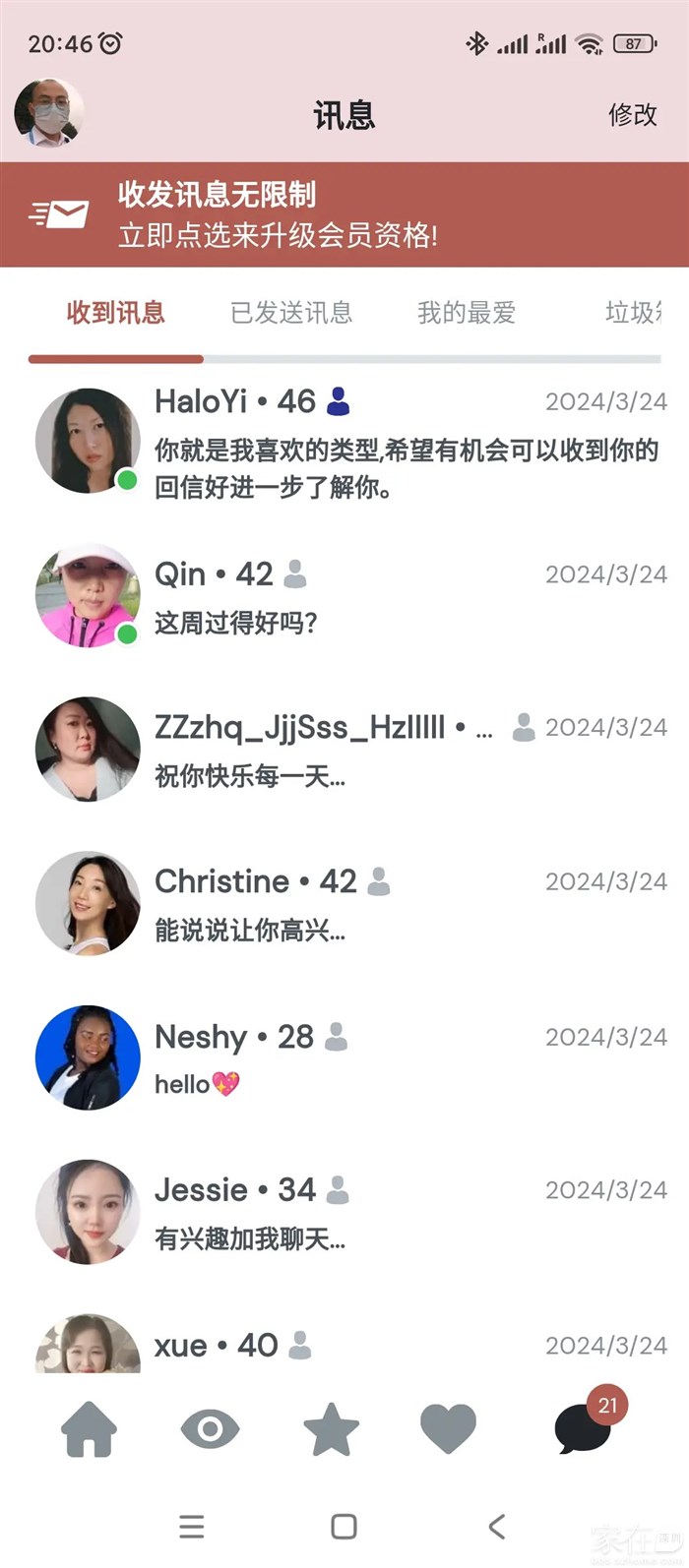Go to the home tab

(x=90, y=1429)
